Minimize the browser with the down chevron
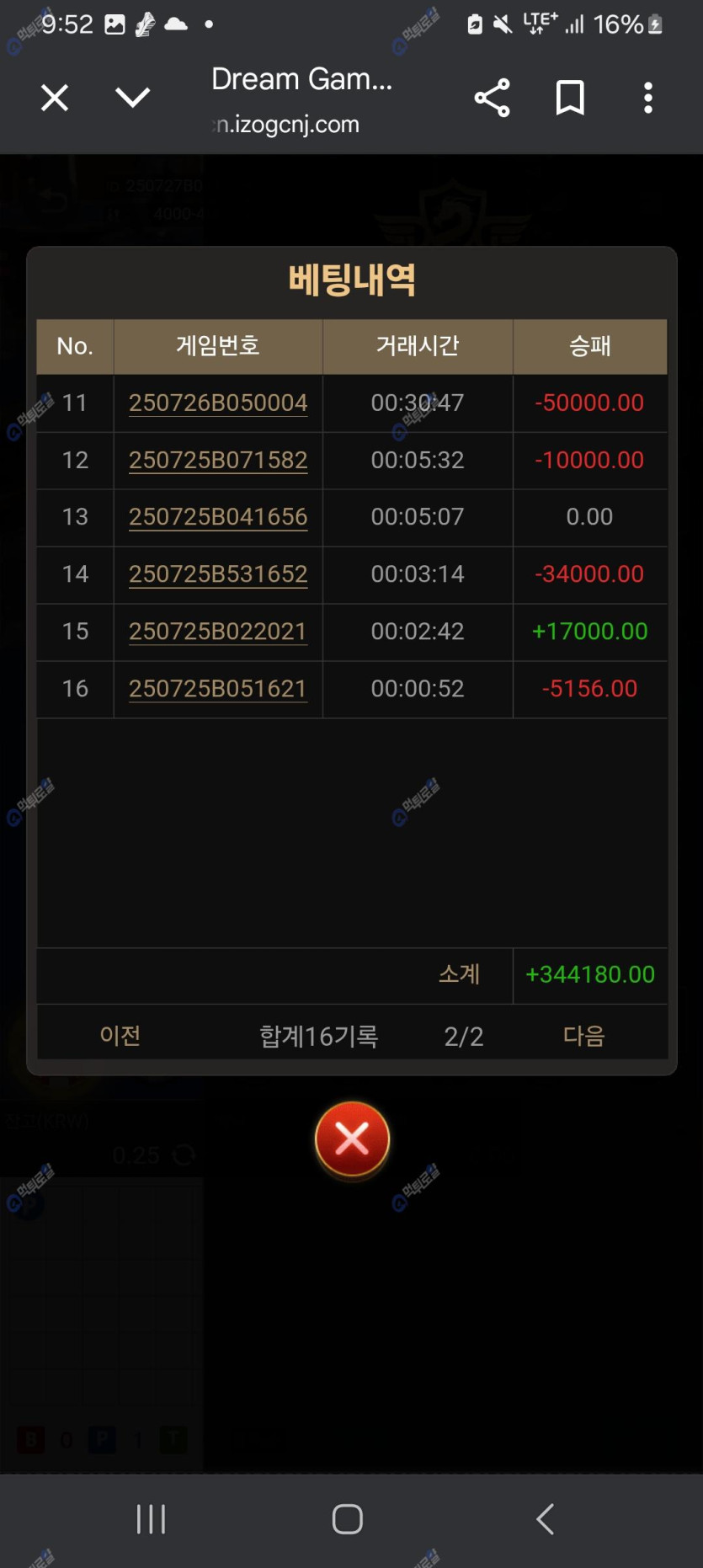703x1568 pixels. (133, 98)
